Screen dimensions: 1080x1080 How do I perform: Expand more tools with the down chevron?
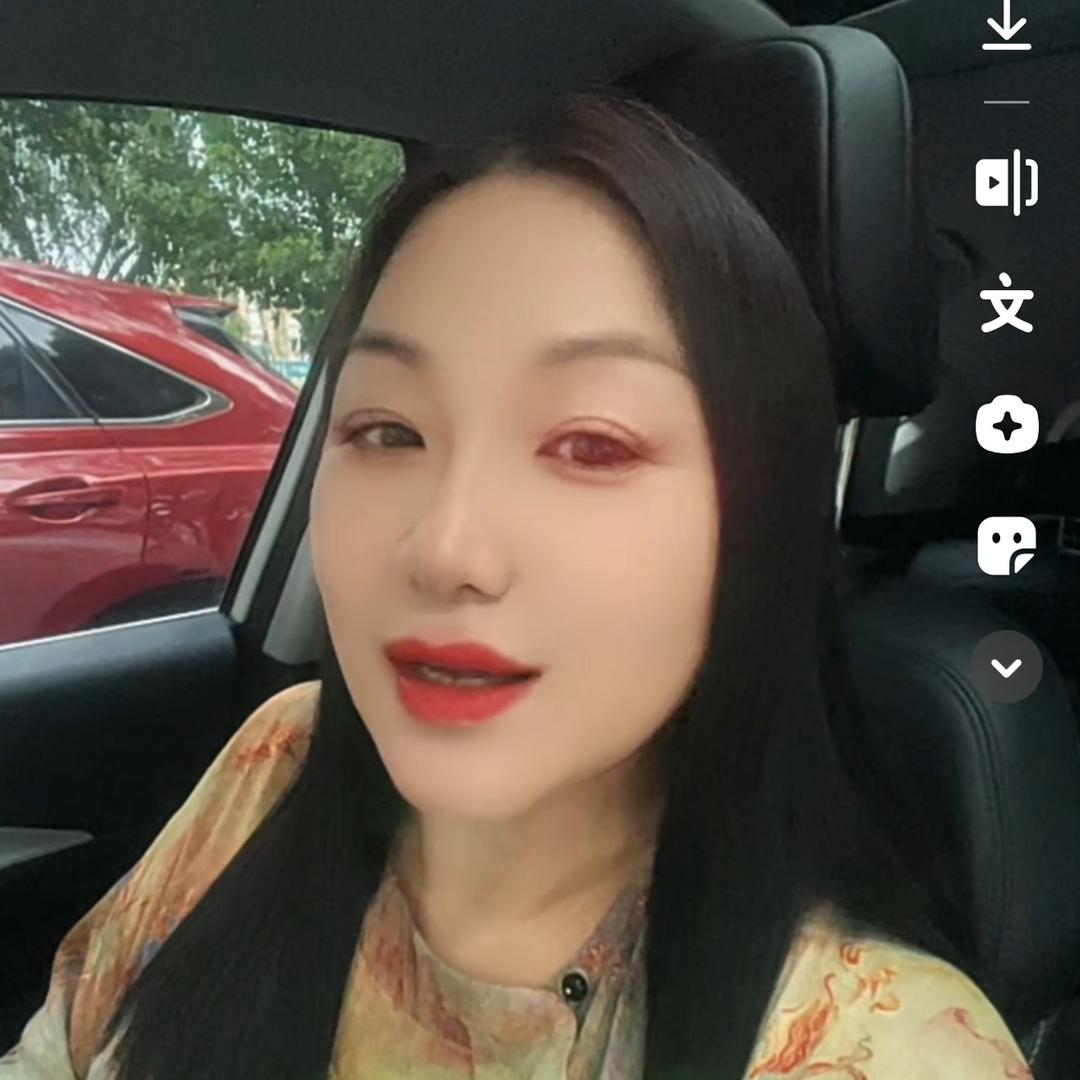click(x=1006, y=667)
